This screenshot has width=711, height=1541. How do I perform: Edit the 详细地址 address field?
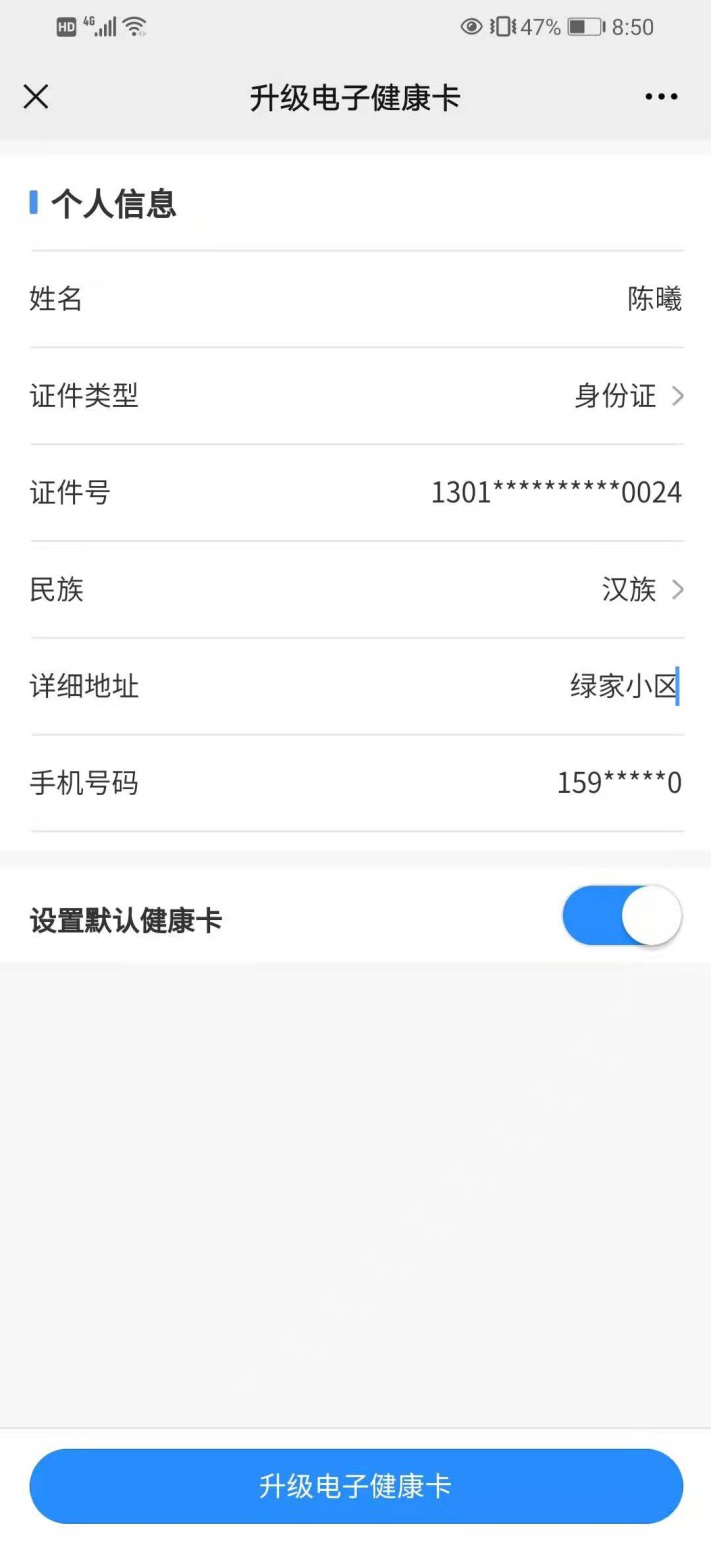point(357,687)
